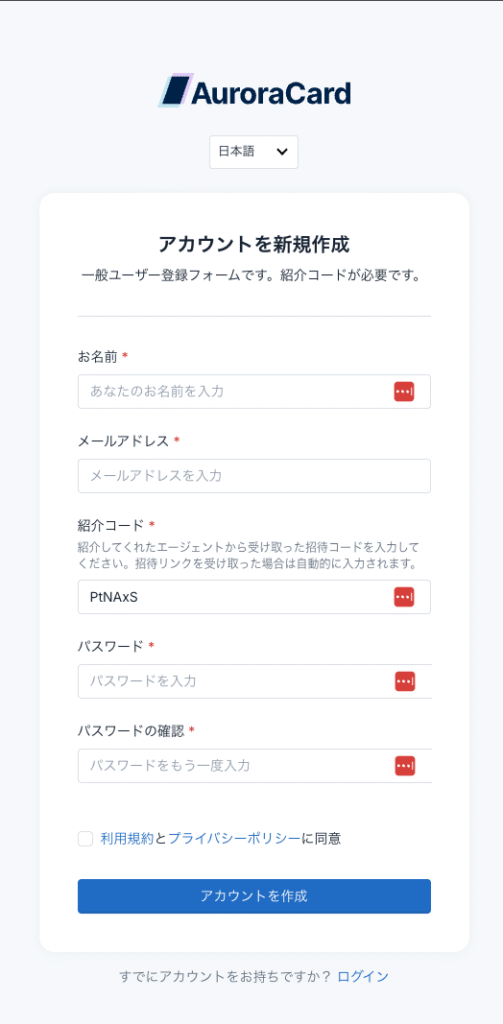
Task: Select the 紹介コード field containing PtNAxS
Action: [254, 596]
